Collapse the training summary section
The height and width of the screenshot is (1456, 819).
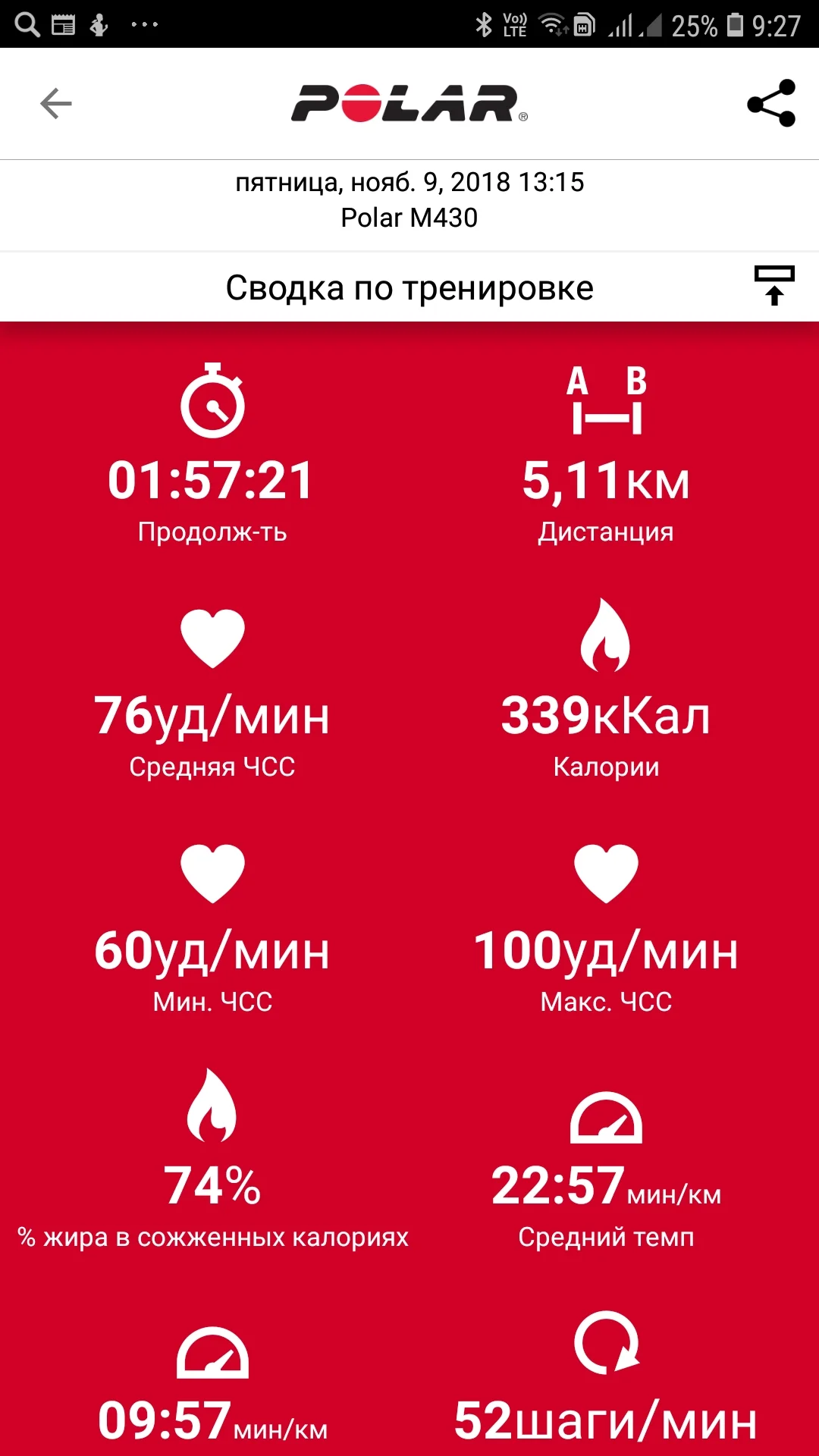pos(773,285)
